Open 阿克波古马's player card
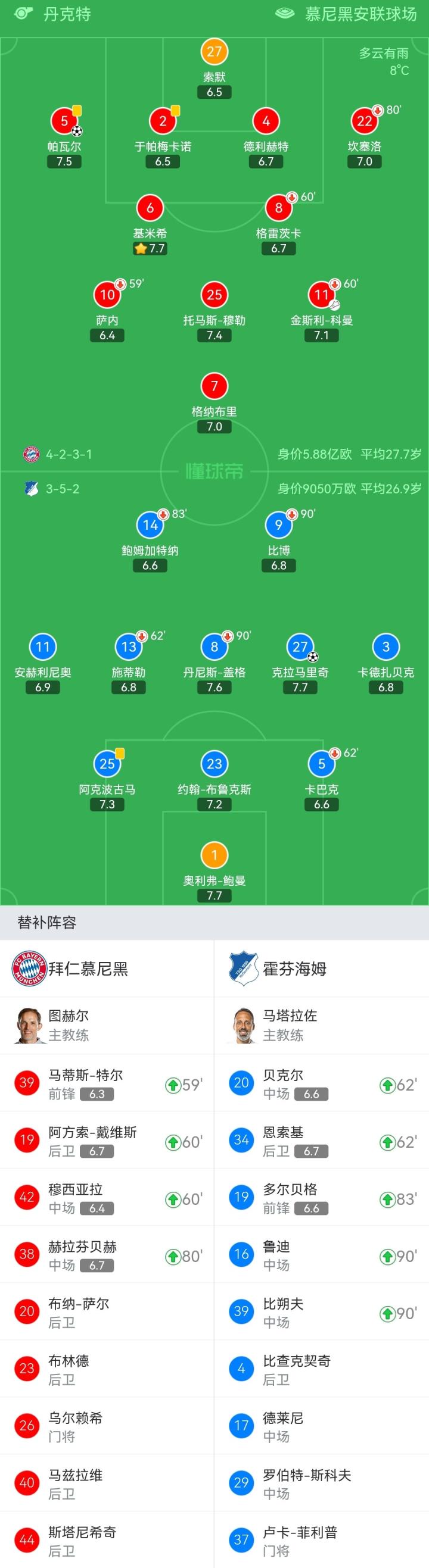 pos(107,764)
